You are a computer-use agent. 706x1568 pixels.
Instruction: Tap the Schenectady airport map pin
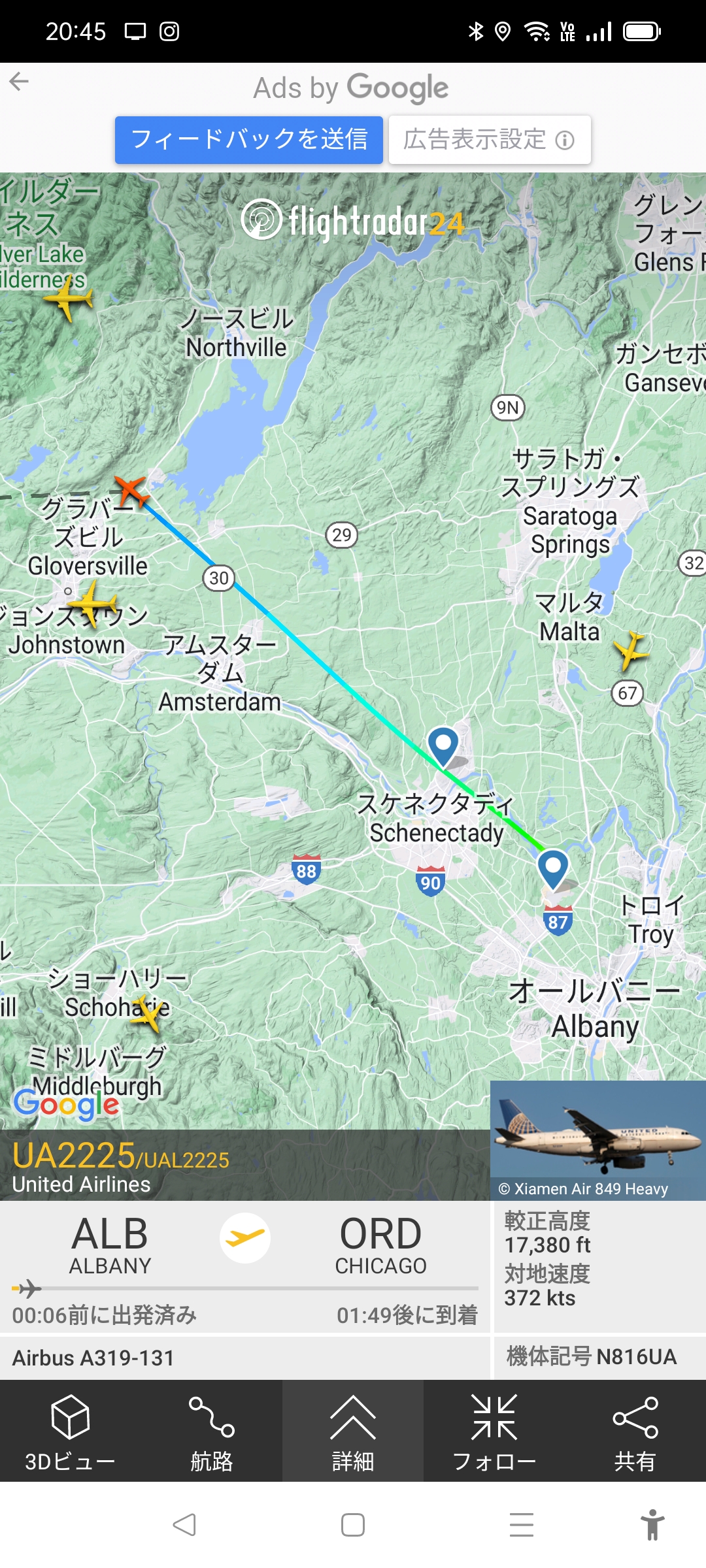coord(443,745)
